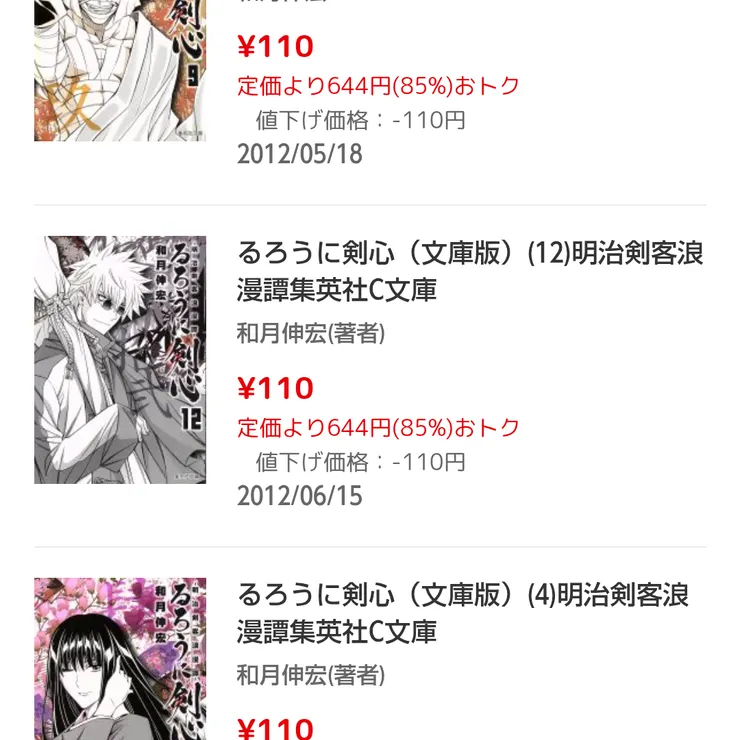The width and height of the screenshot is (740, 740).
Task: Open るろうに剣心 文庫版 (4) listing
Action: coord(463,613)
